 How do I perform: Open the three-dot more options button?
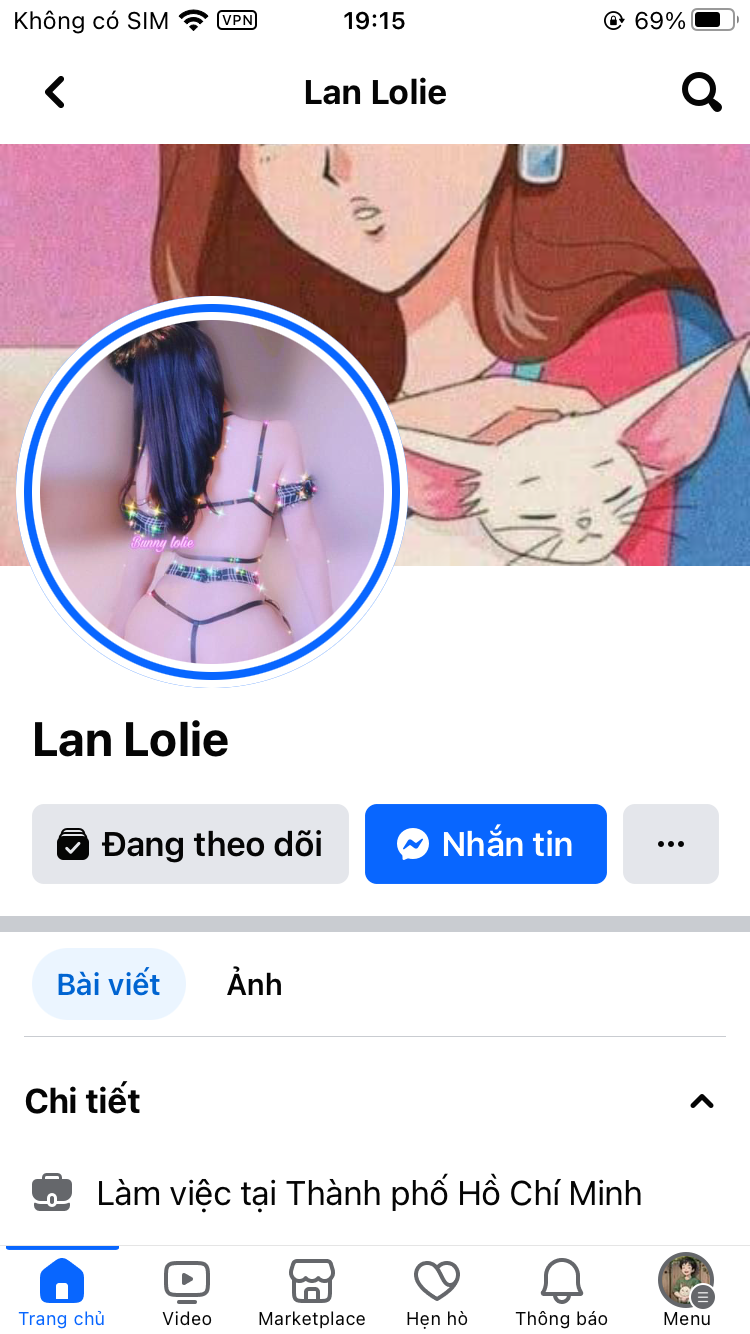(x=670, y=844)
